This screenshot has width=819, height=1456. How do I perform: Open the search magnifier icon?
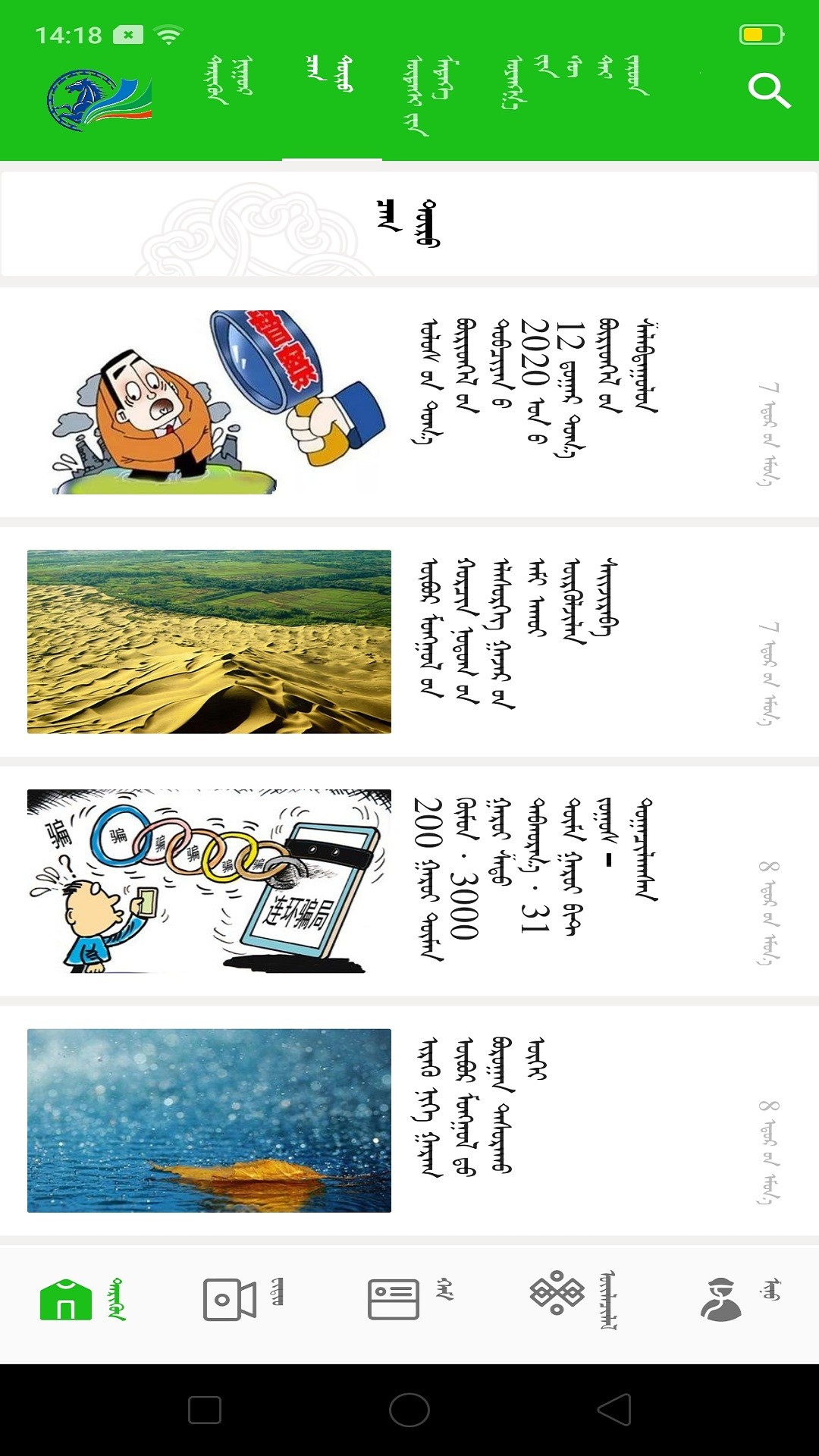pos(769,91)
